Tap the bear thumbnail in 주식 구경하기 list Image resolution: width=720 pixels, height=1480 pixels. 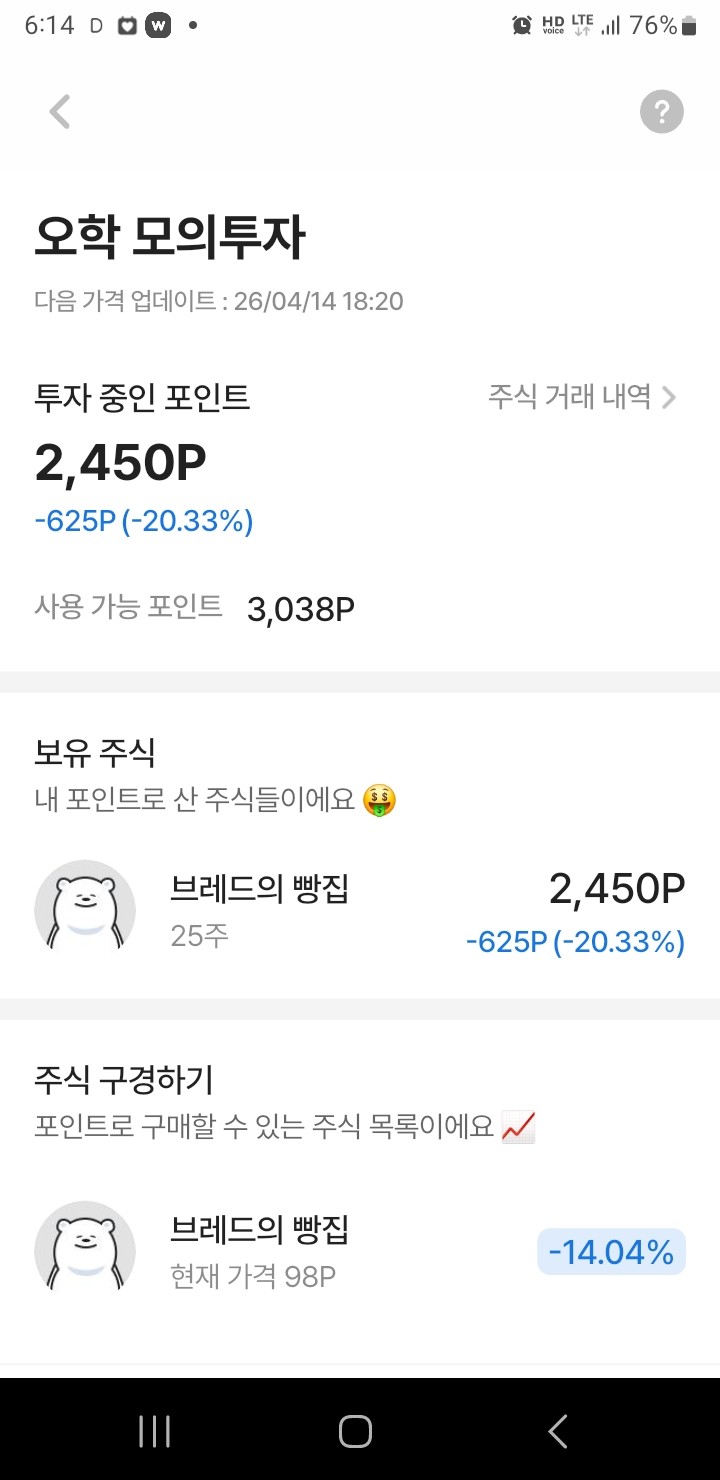(x=85, y=1250)
